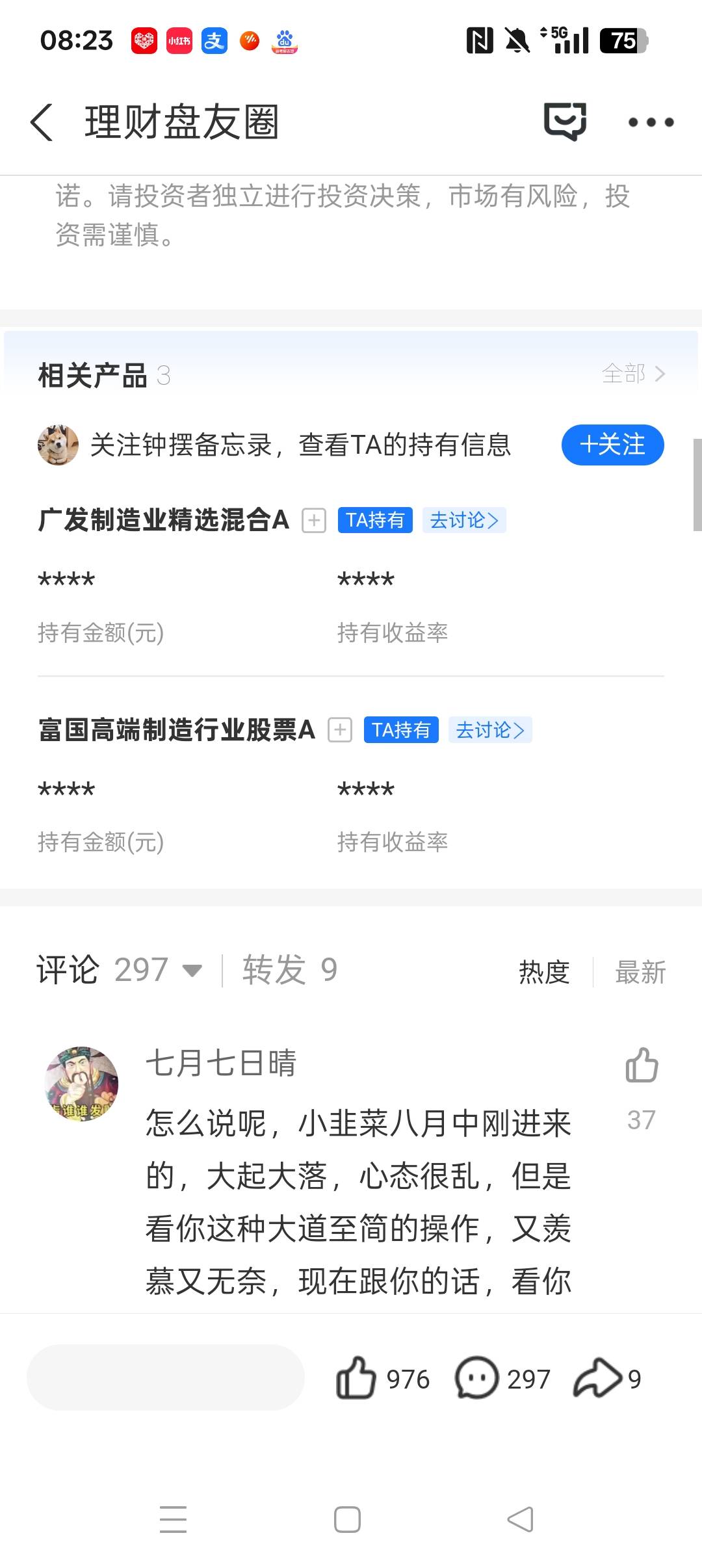This screenshot has width=702, height=1568.
Task: Share this post via forward arrow
Action: tap(597, 1378)
